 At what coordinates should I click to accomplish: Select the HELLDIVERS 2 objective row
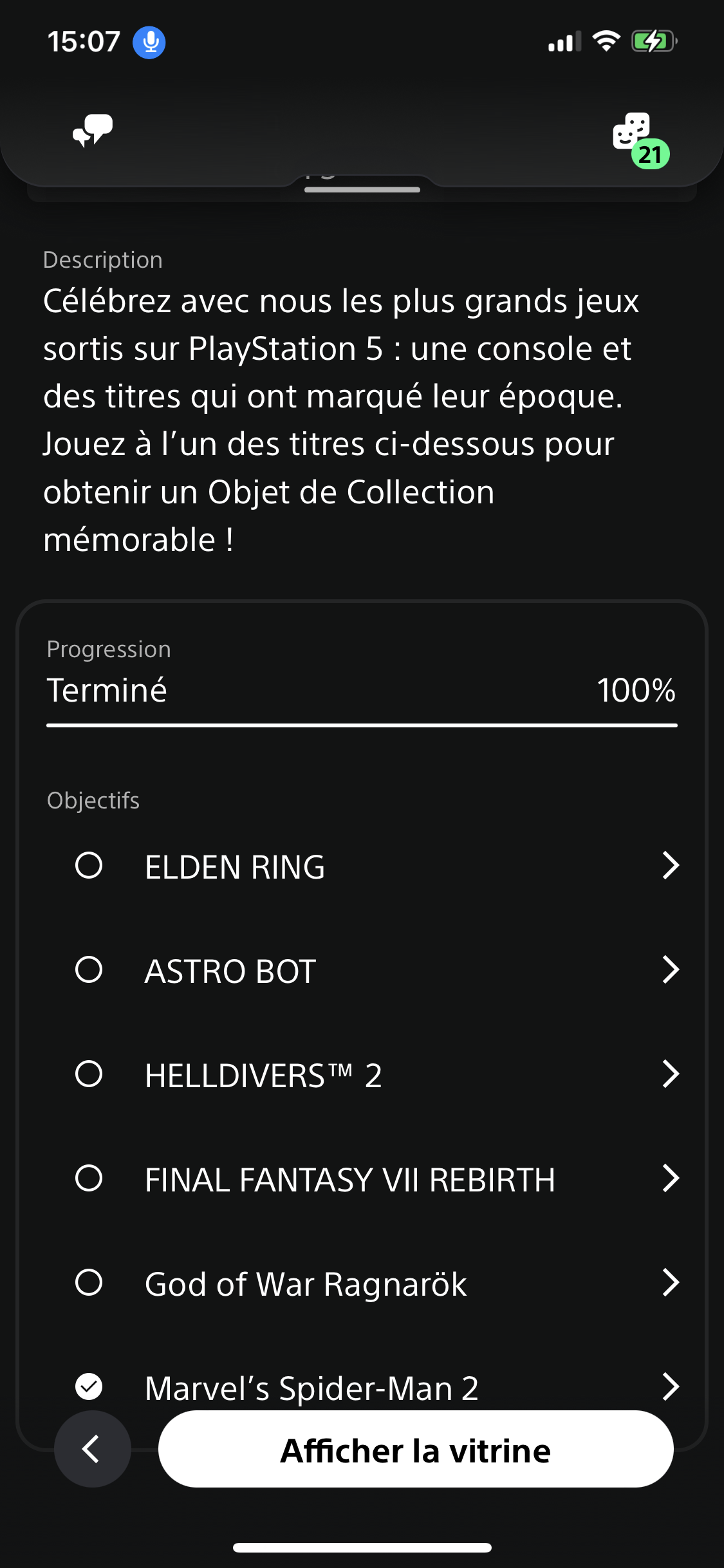(376, 1075)
